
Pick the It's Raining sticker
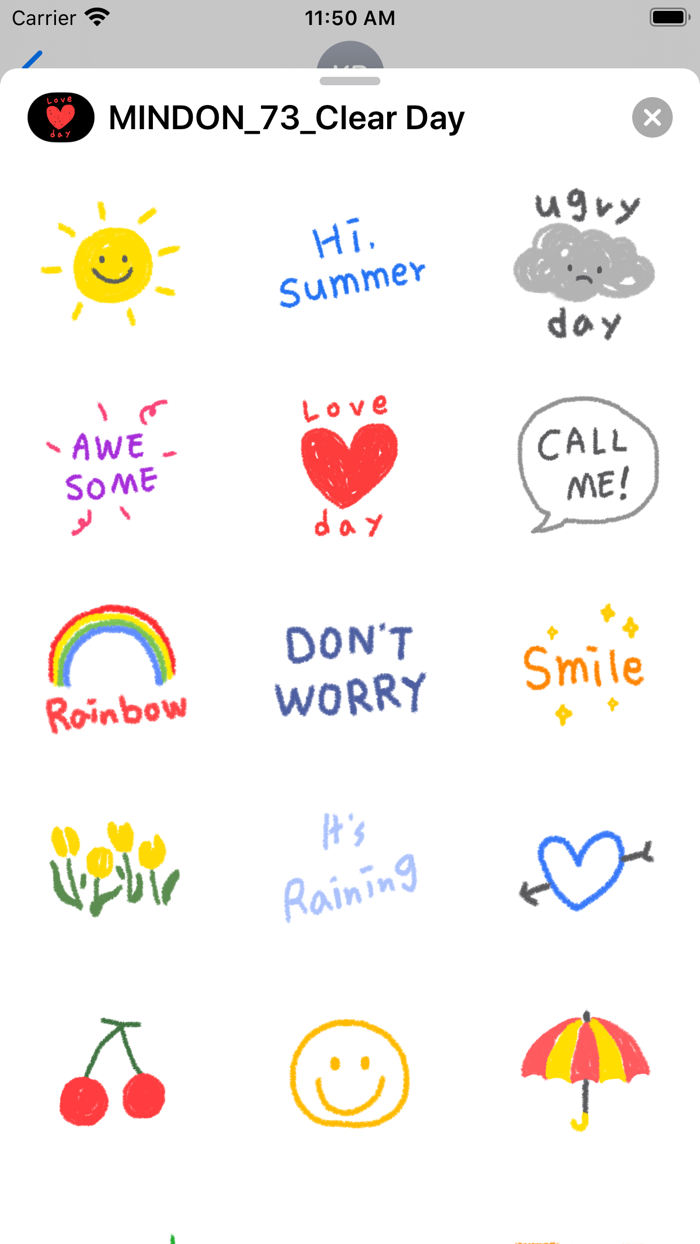click(349, 866)
